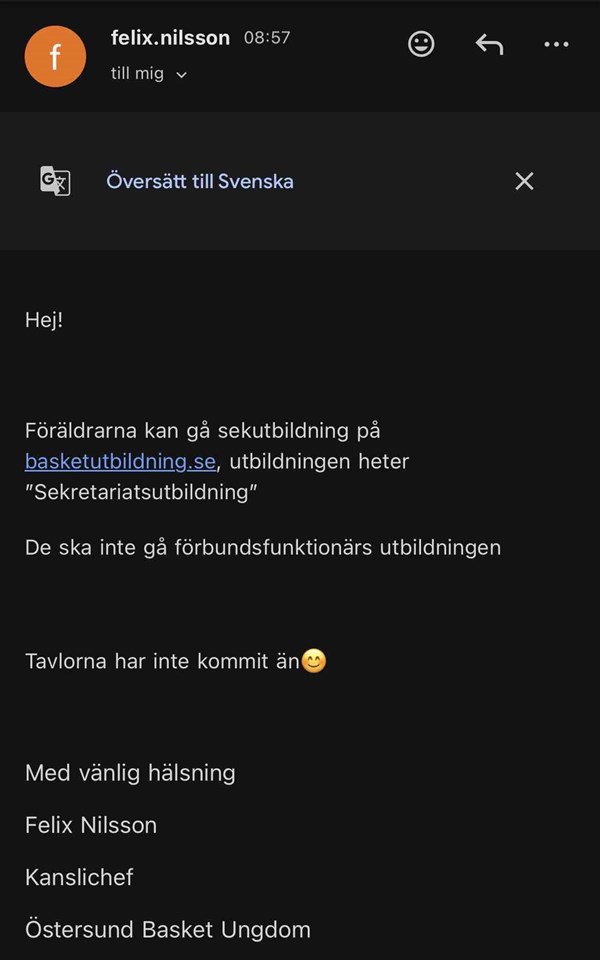Screen dimensions: 600x960
Task: Add an emoji reaction to the email
Action: (x=422, y=44)
